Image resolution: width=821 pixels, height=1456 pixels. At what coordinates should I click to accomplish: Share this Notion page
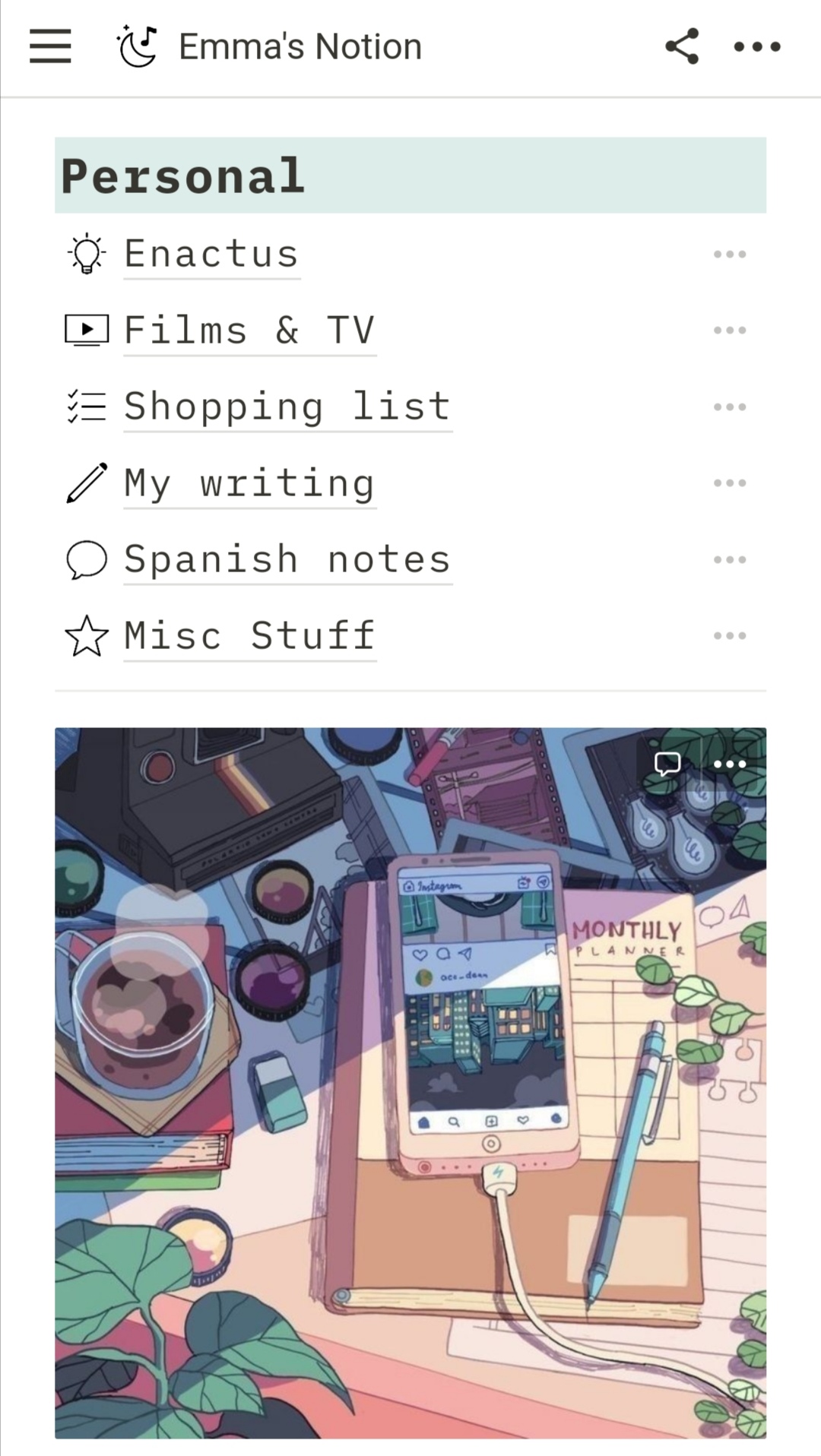click(682, 46)
